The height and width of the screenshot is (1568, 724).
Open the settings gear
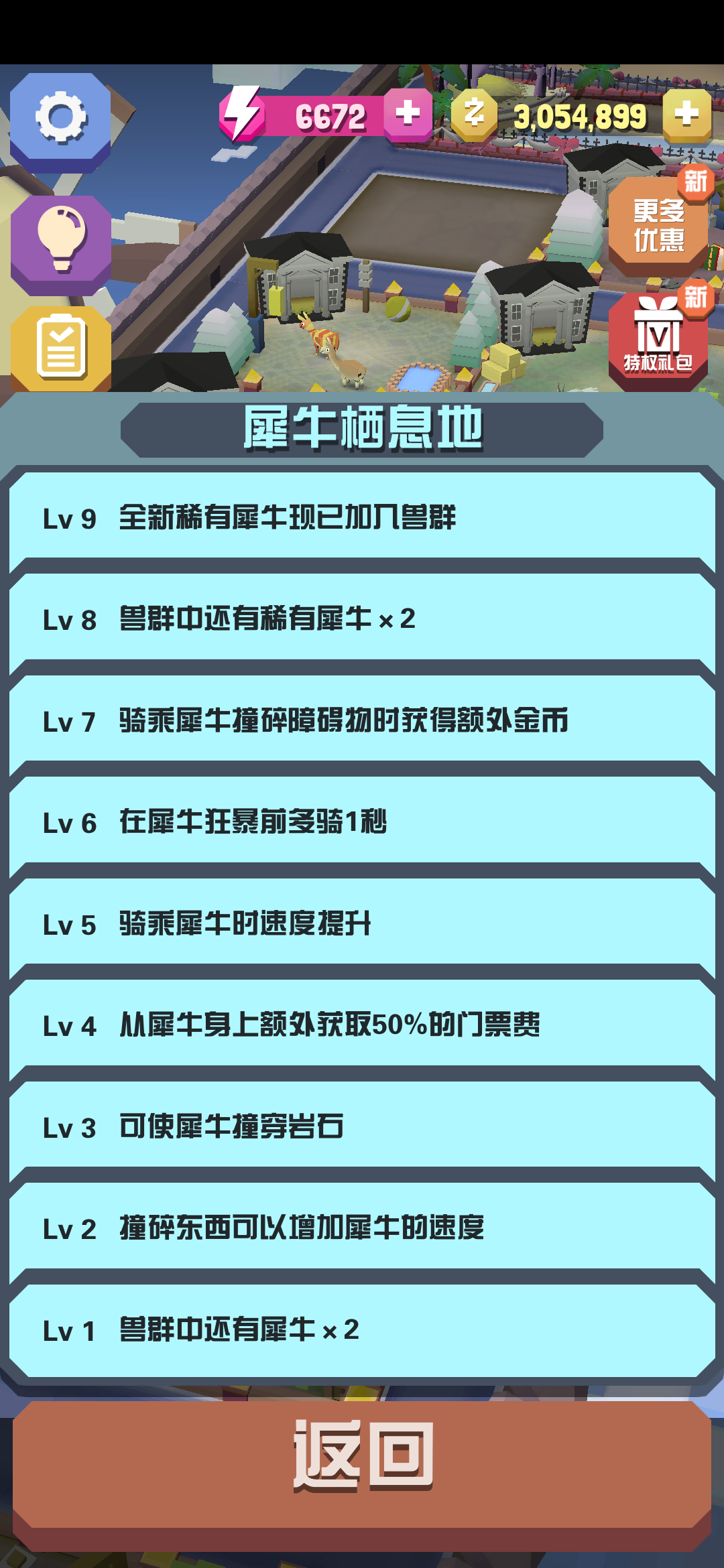(60, 119)
